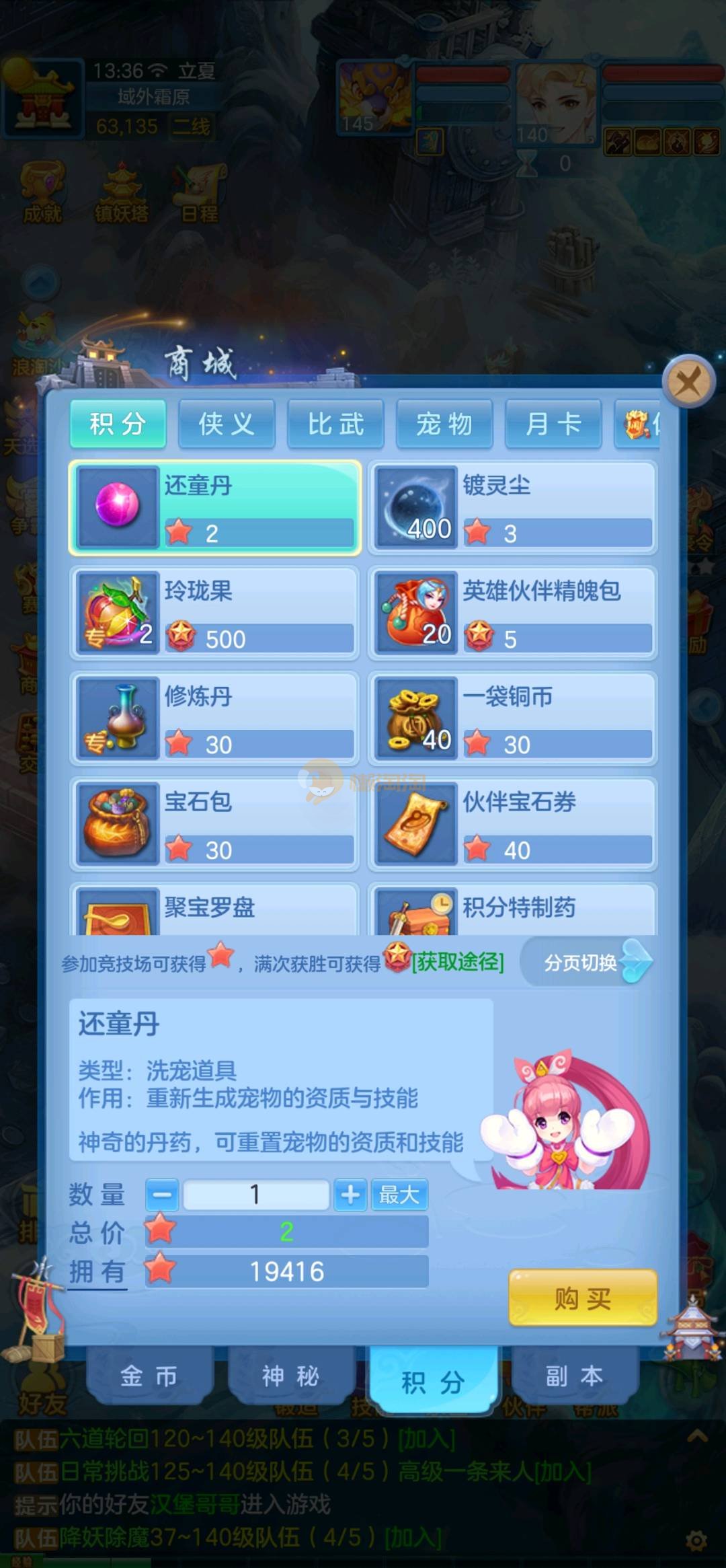Choose the 修炼丹 item card
726x1568 pixels.
pyautogui.click(x=214, y=718)
